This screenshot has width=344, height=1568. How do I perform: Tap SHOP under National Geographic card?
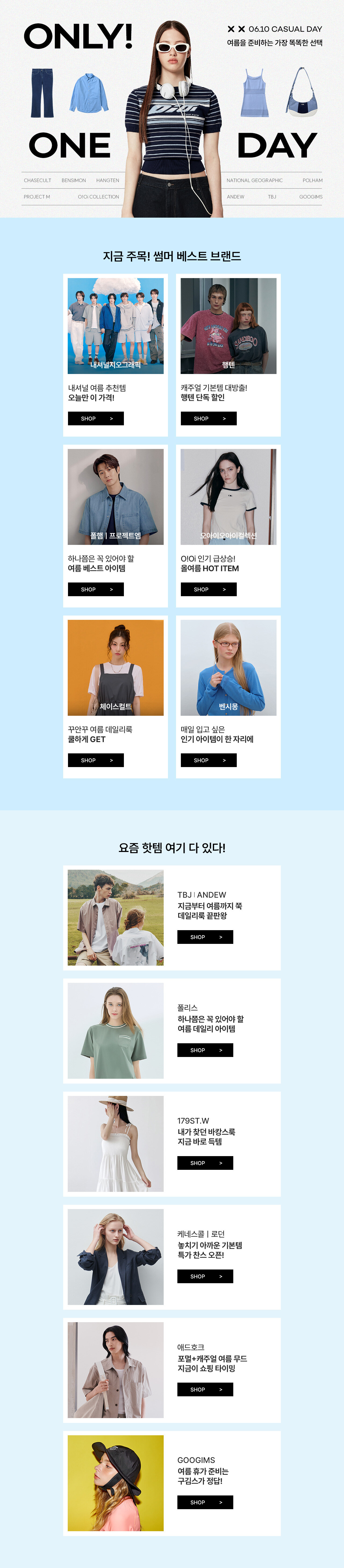pos(96,418)
